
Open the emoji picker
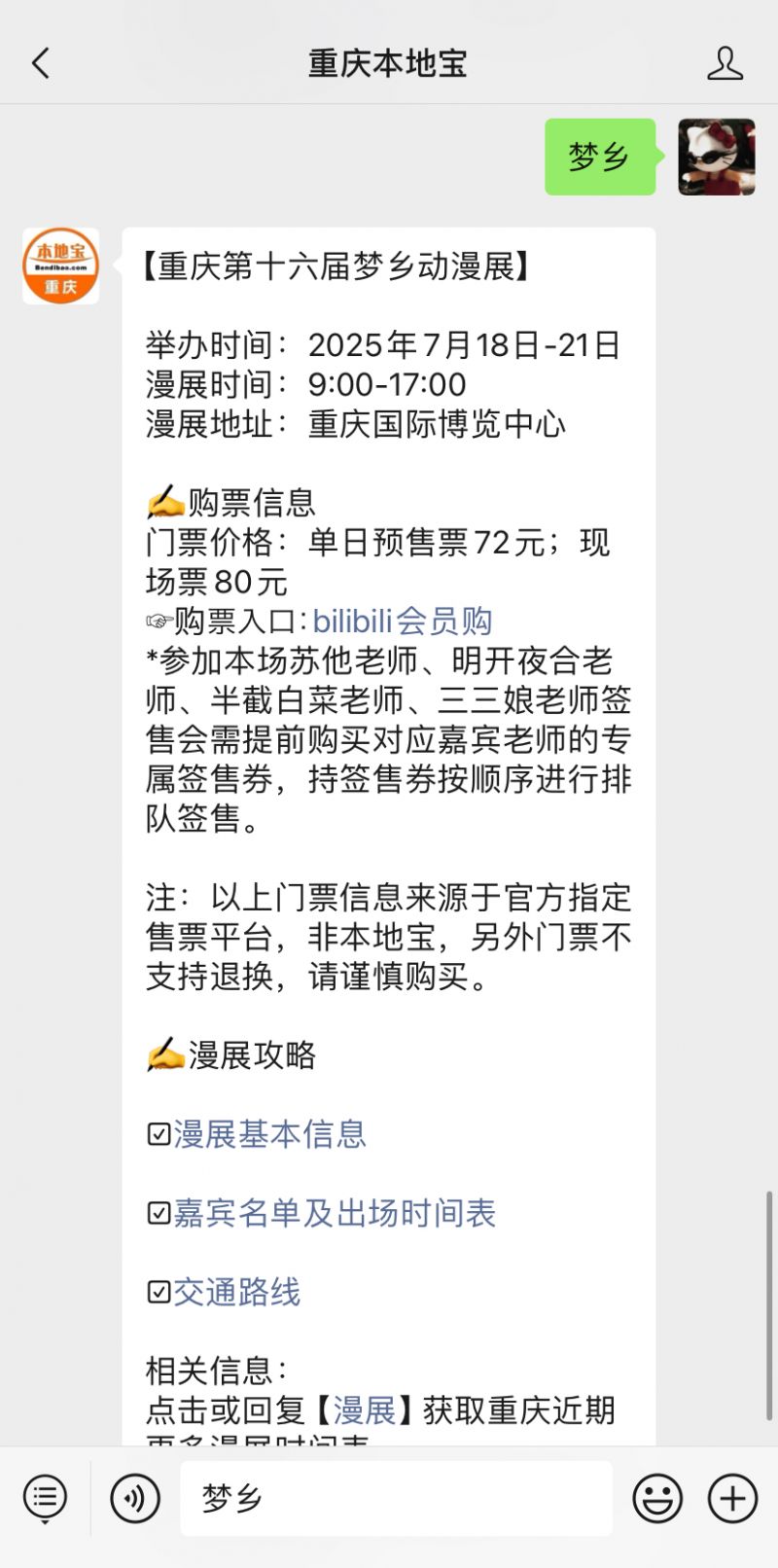655,1498
